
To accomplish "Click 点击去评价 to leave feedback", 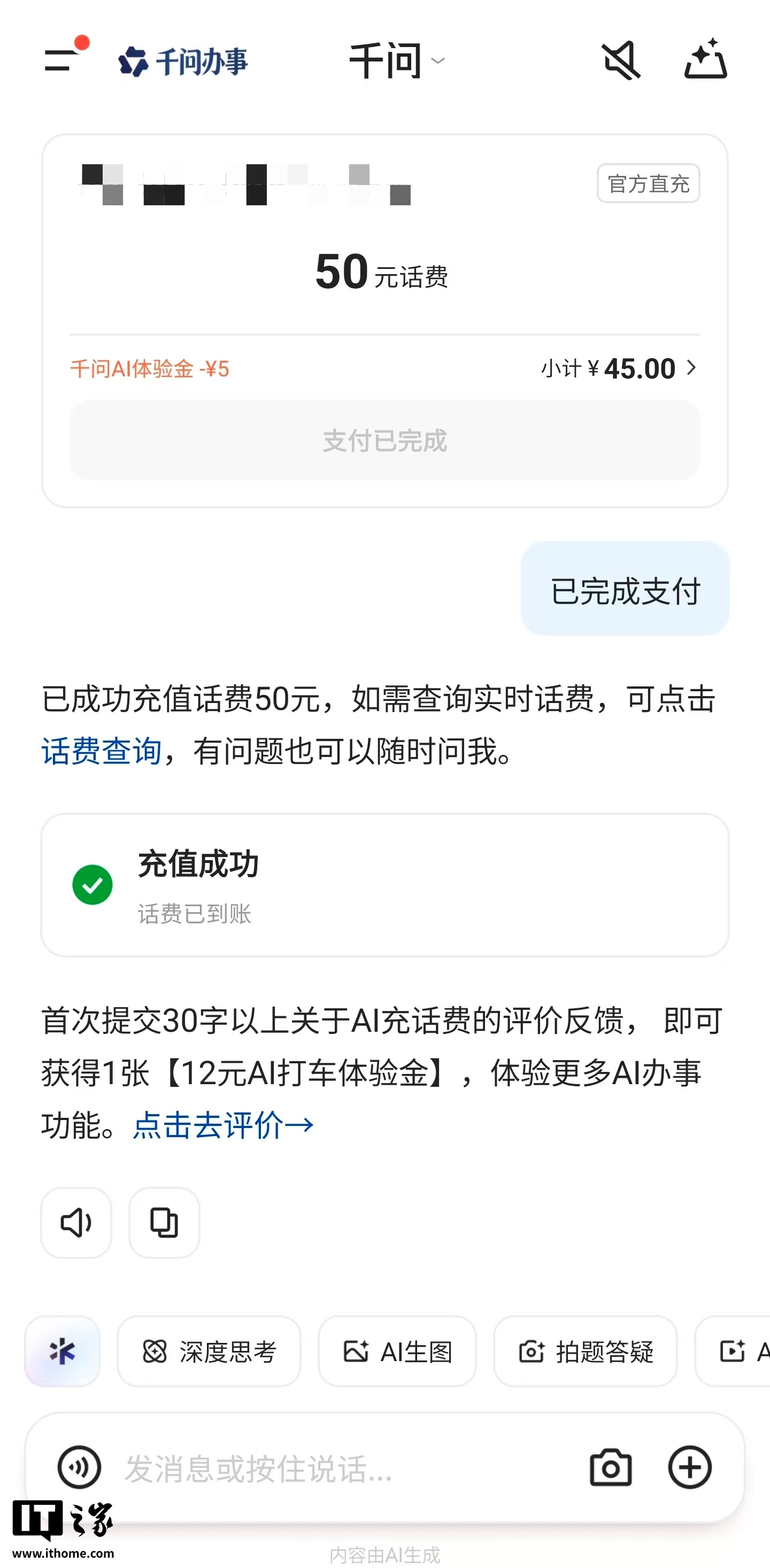I will coord(221,1124).
